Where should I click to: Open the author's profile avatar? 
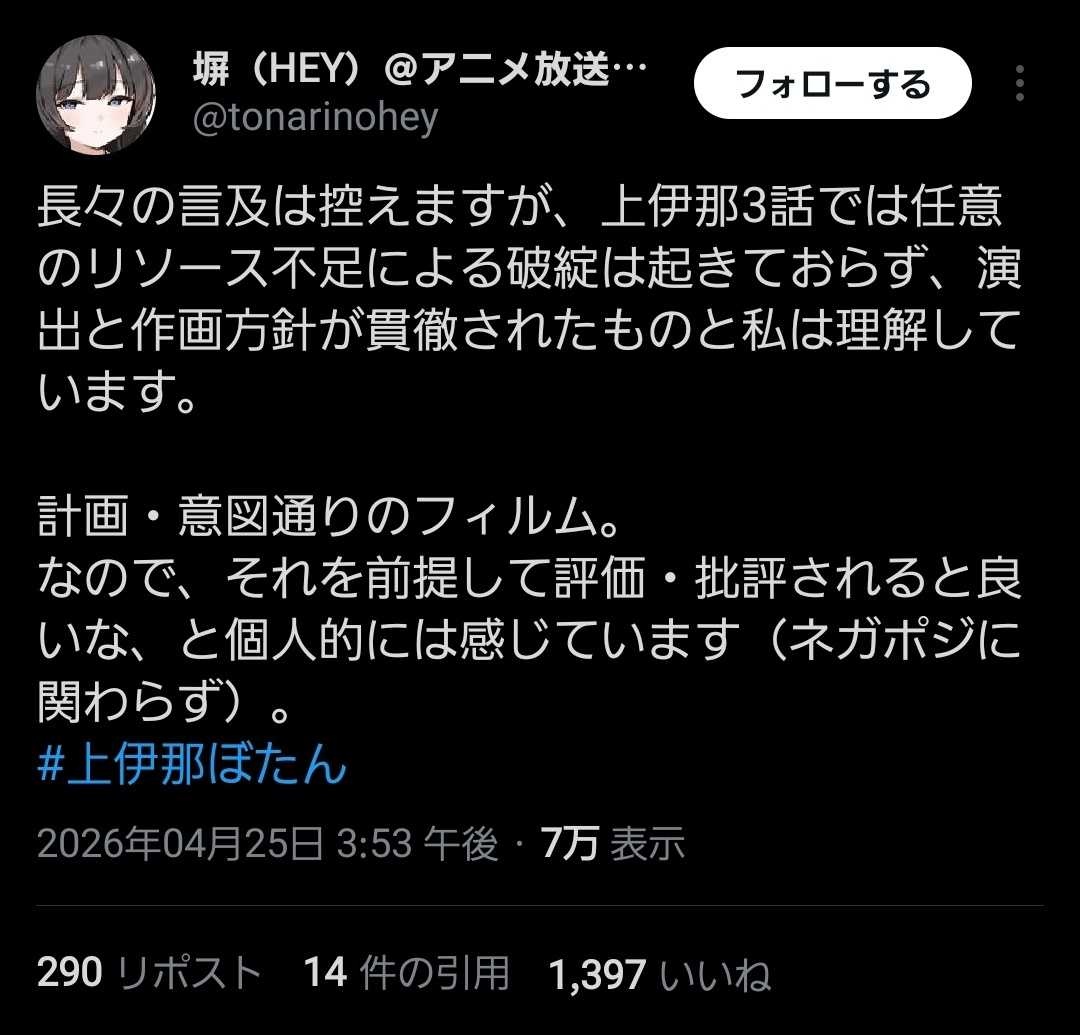coord(96,95)
